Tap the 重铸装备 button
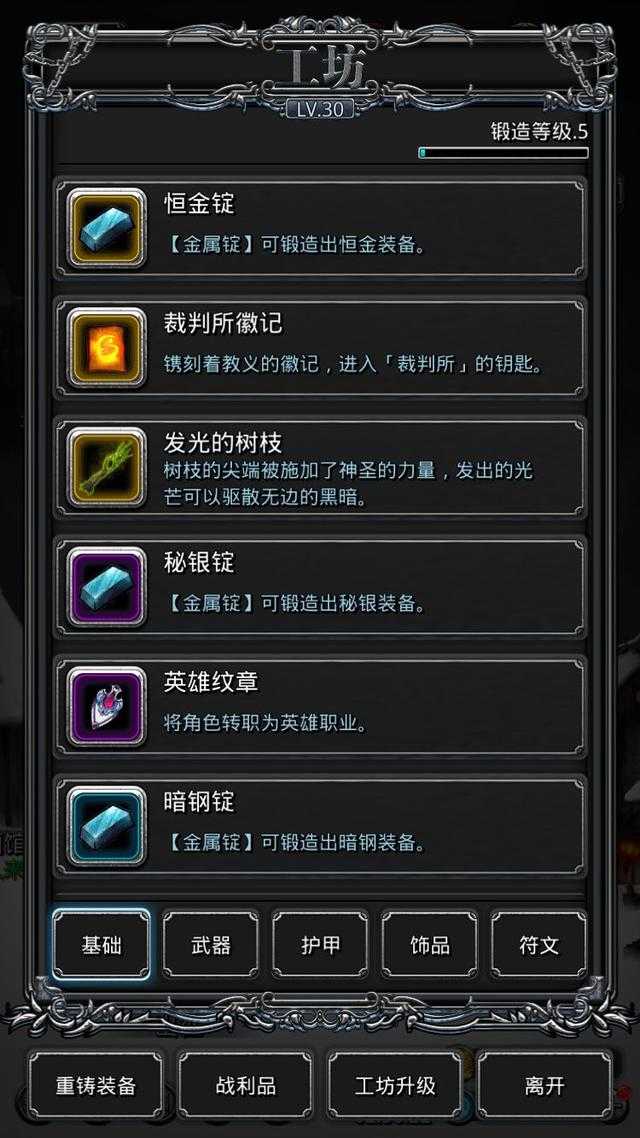 (x=96, y=1085)
